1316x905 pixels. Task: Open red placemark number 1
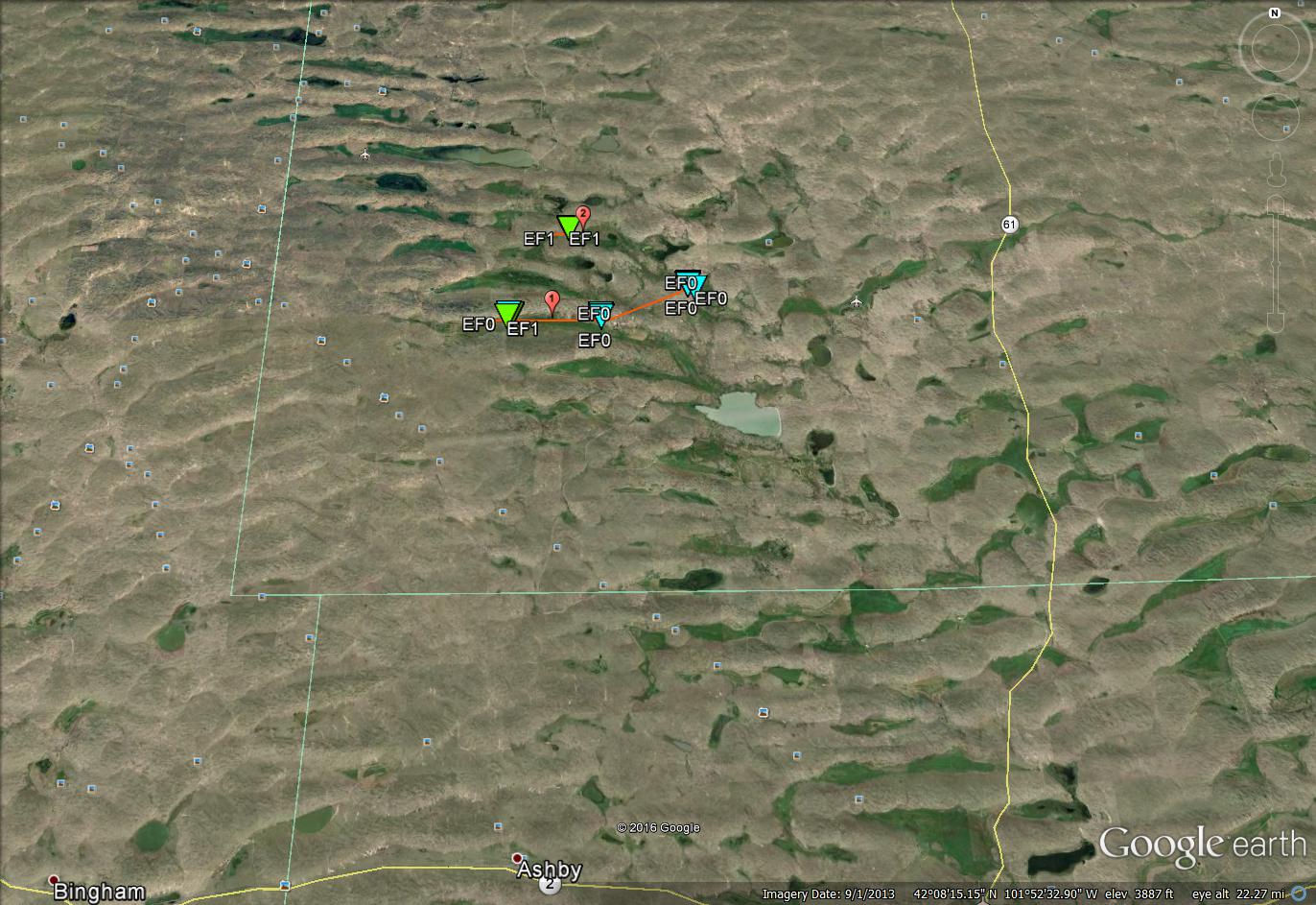pyautogui.click(x=552, y=301)
